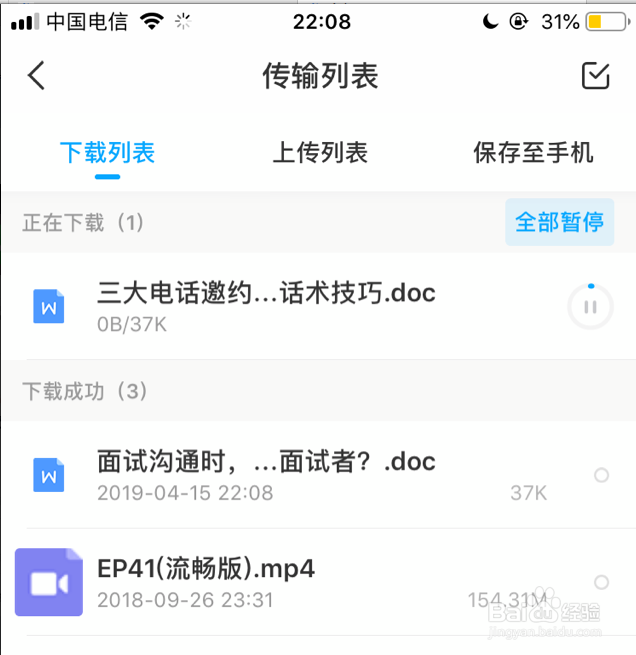The width and height of the screenshot is (636, 655).
Task: Select the 面试沟通时 doc radio circle
Action: tap(601, 475)
